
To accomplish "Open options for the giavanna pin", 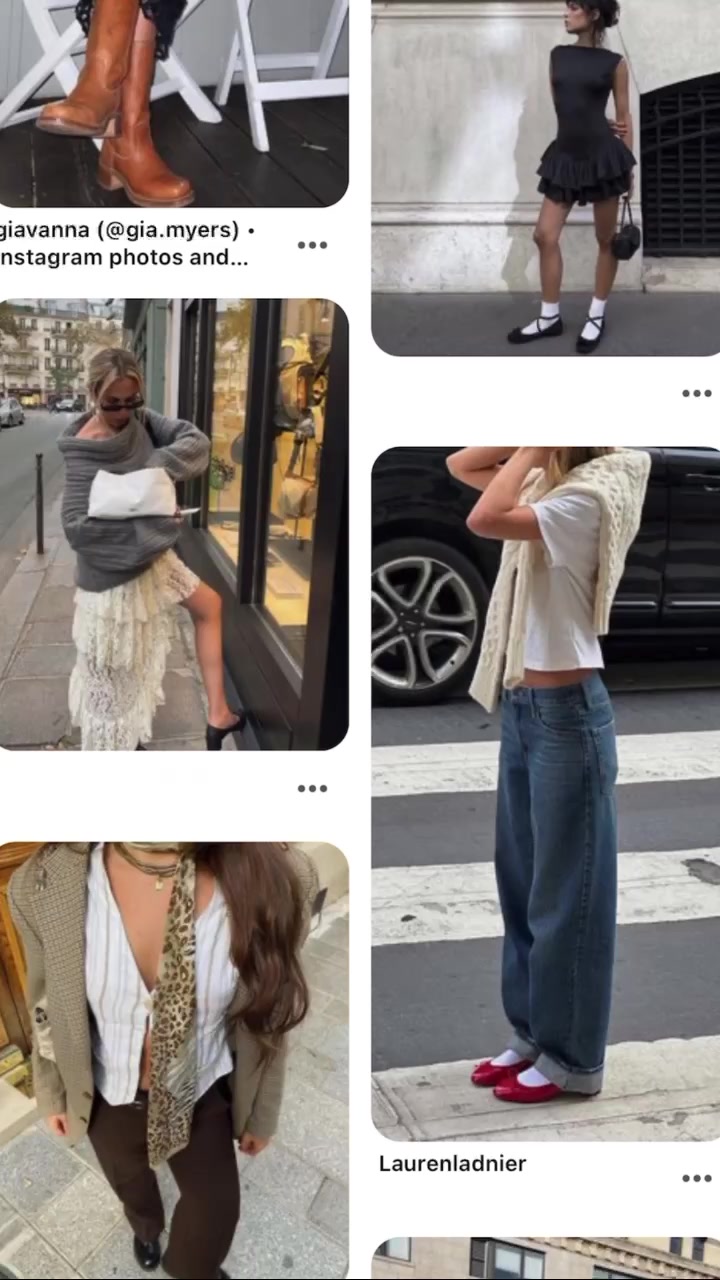I will pyautogui.click(x=312, y=245).
